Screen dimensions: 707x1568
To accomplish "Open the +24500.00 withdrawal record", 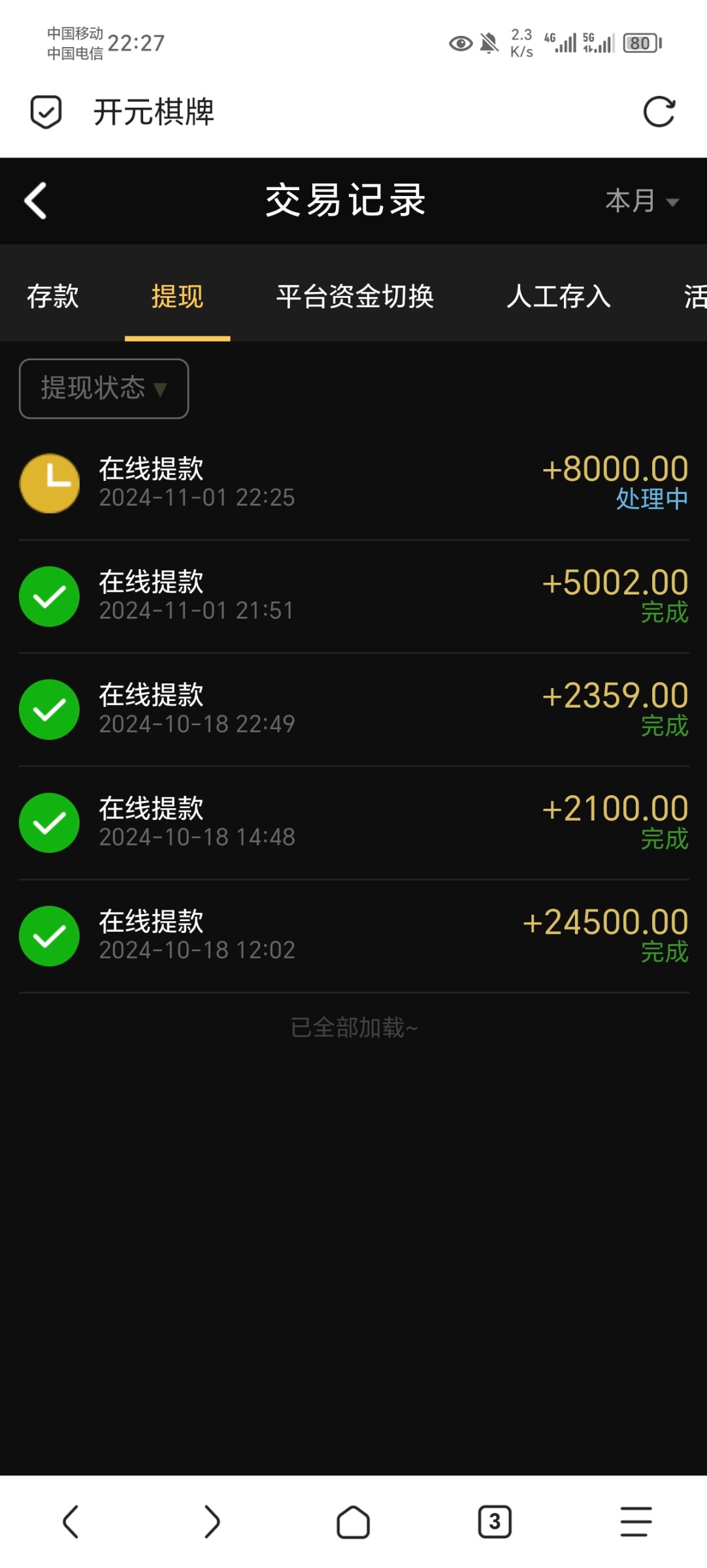I will point(354,936).
